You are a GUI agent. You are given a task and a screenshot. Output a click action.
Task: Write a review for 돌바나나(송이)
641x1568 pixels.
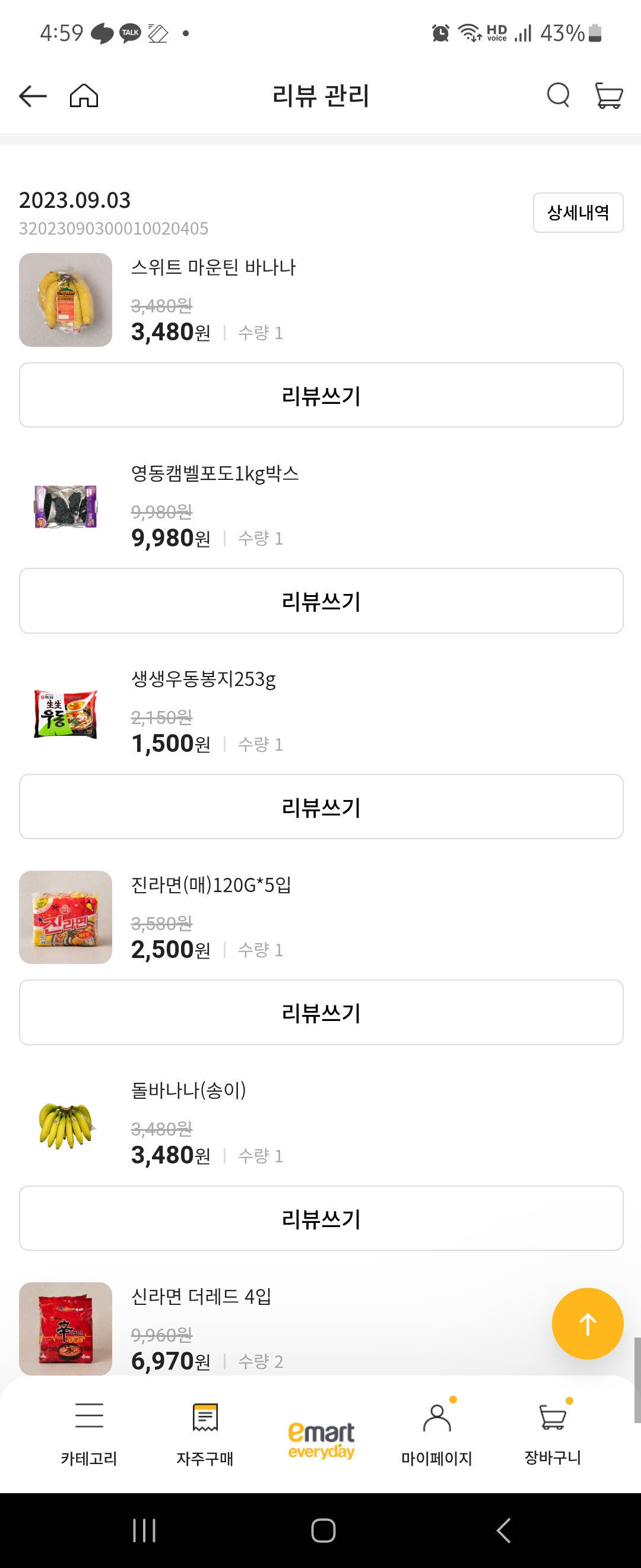point(321,1218)
